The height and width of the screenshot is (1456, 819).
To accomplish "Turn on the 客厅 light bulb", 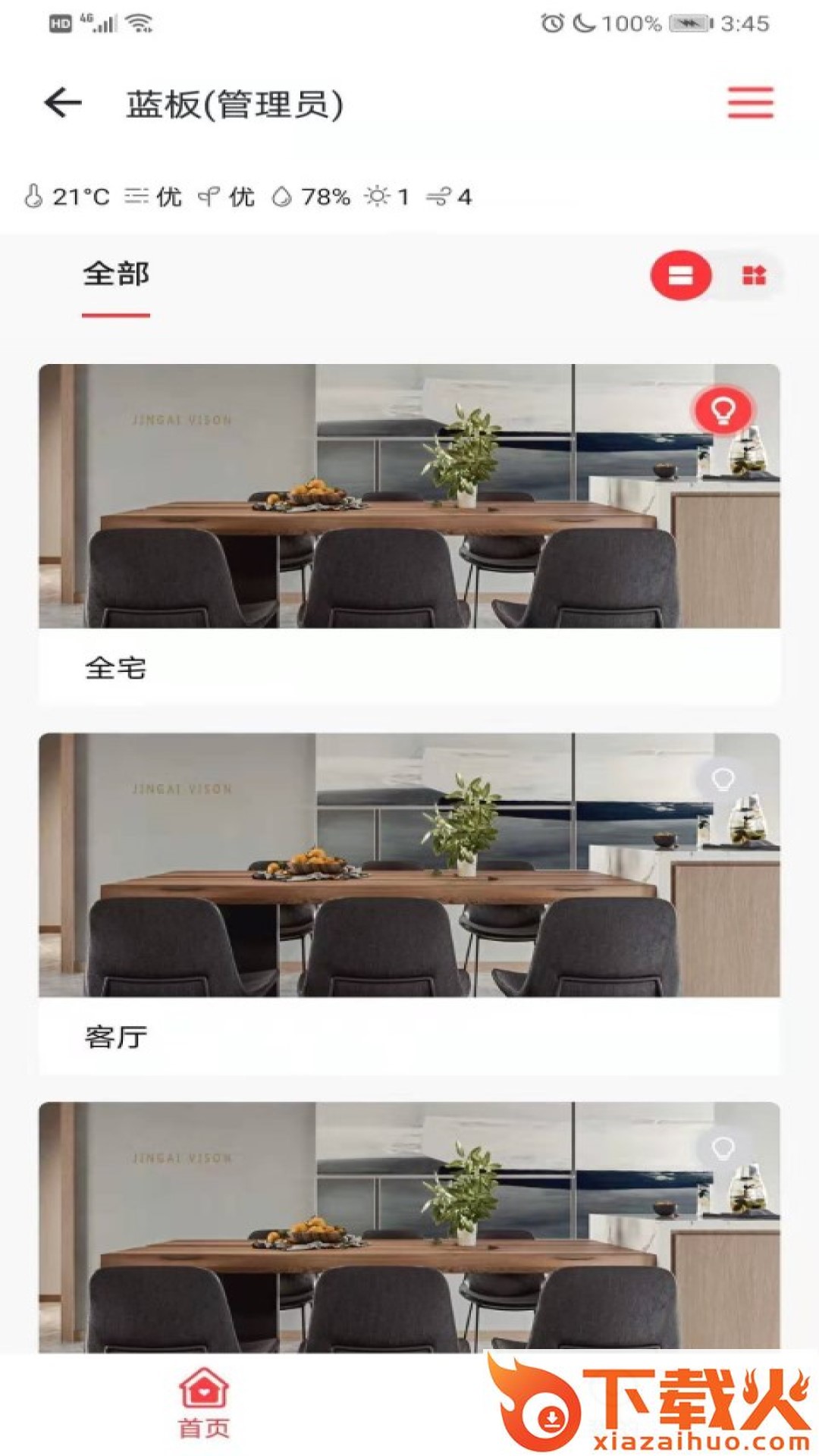I will (x=722, y=779).
